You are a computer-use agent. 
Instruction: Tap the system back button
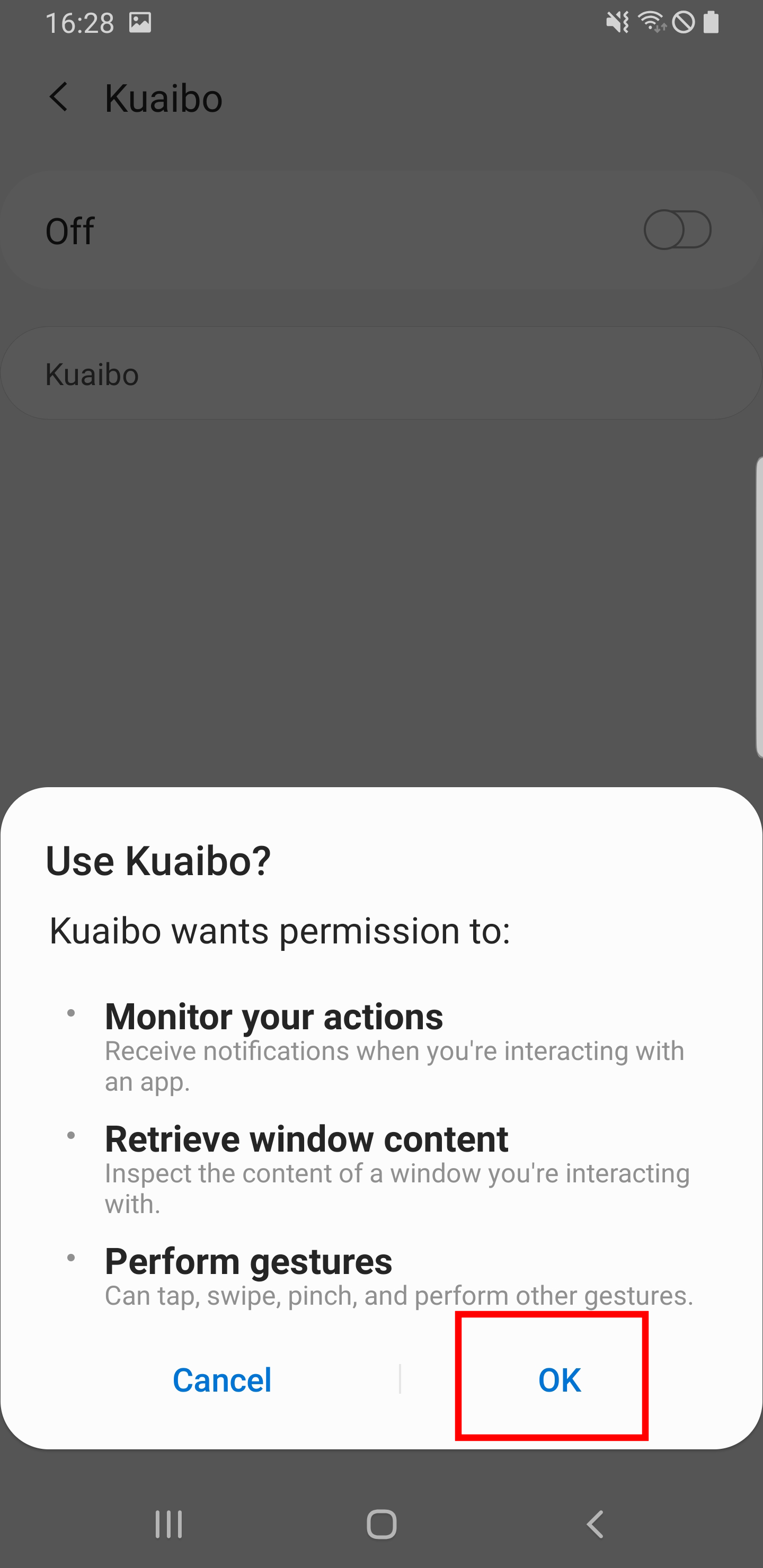point(595,1524)
